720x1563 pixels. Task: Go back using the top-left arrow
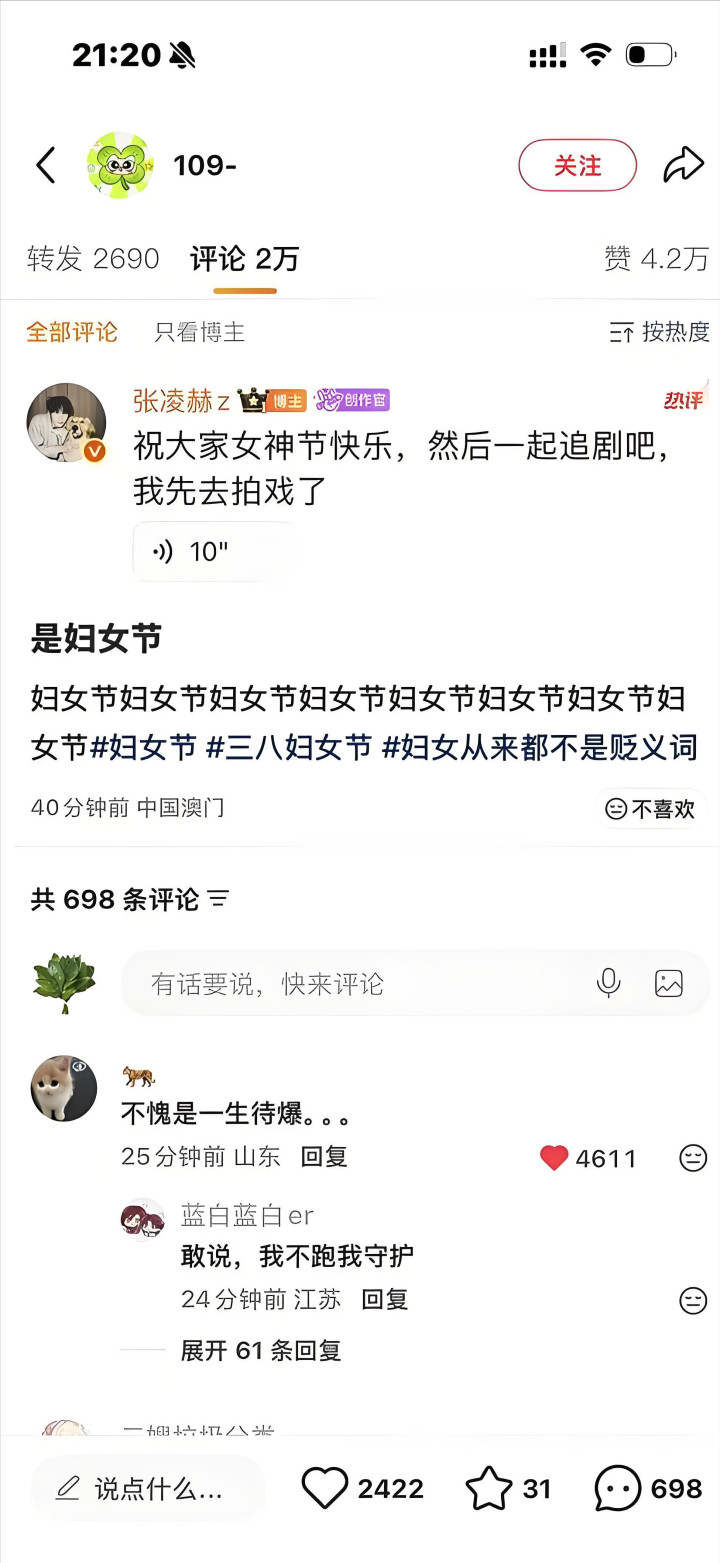[45, 165]
